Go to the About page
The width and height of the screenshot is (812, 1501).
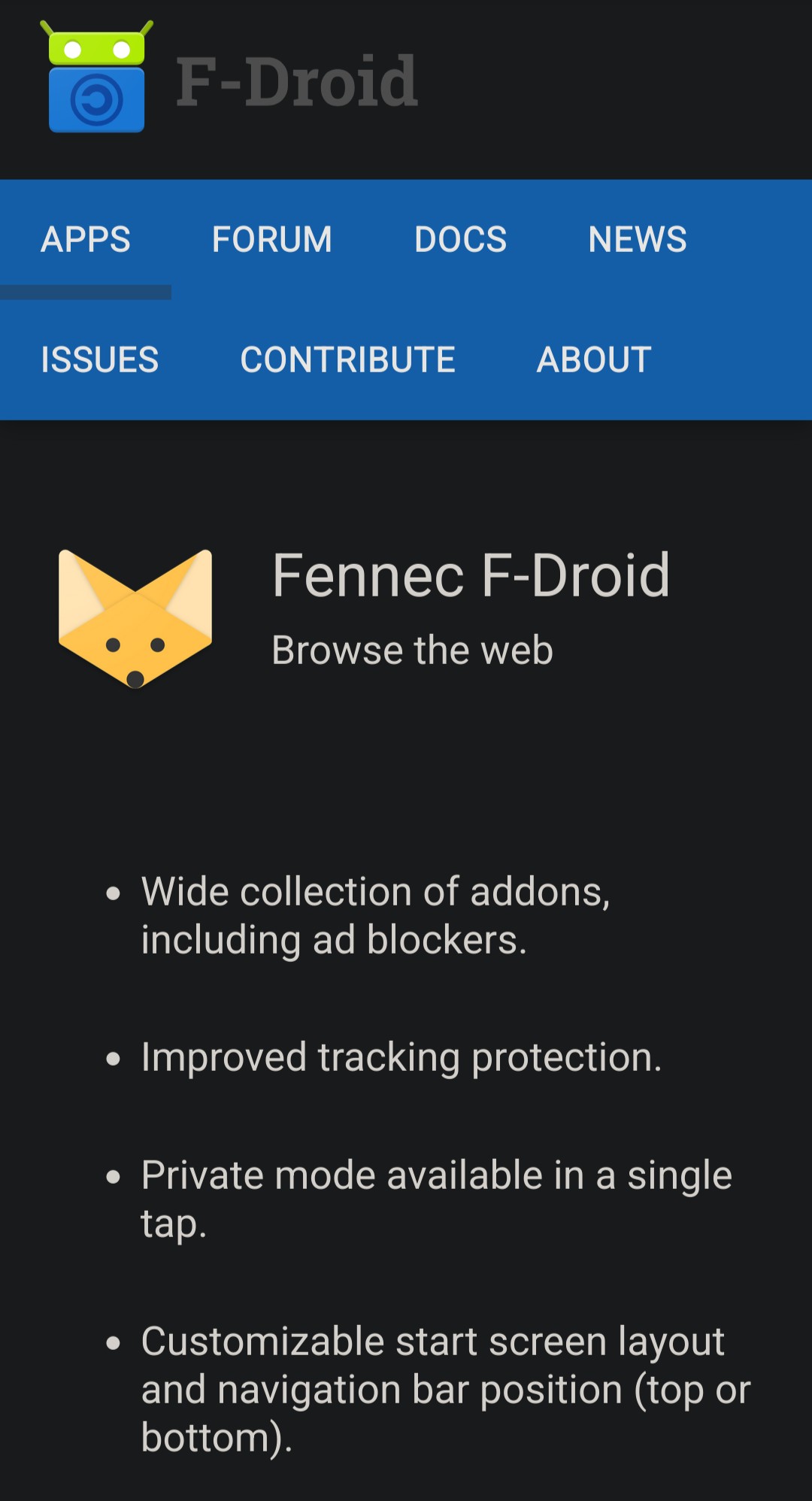click(x=594, y=360)
